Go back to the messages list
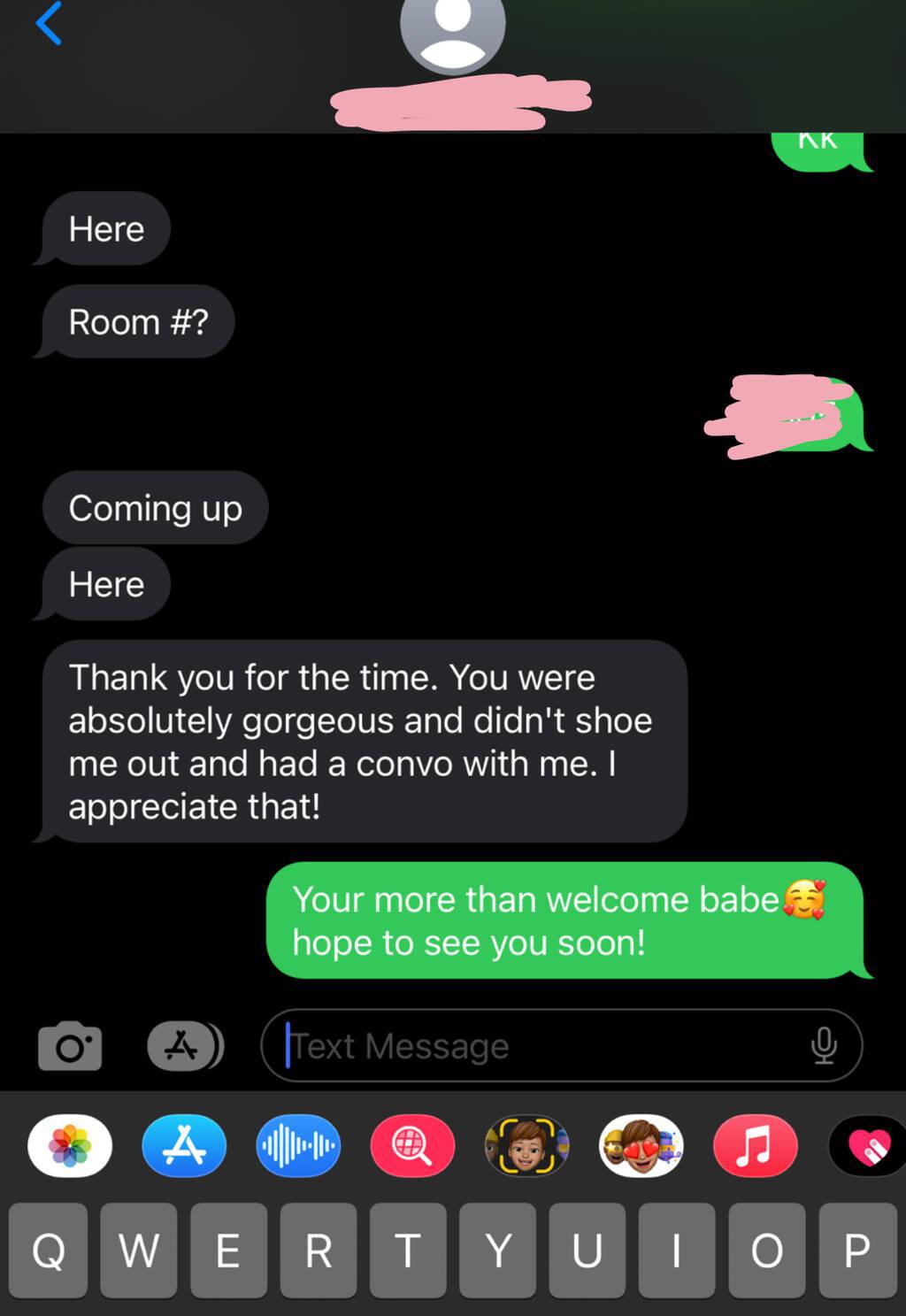This screenshot has width=906, height=1316. [49, 24]
